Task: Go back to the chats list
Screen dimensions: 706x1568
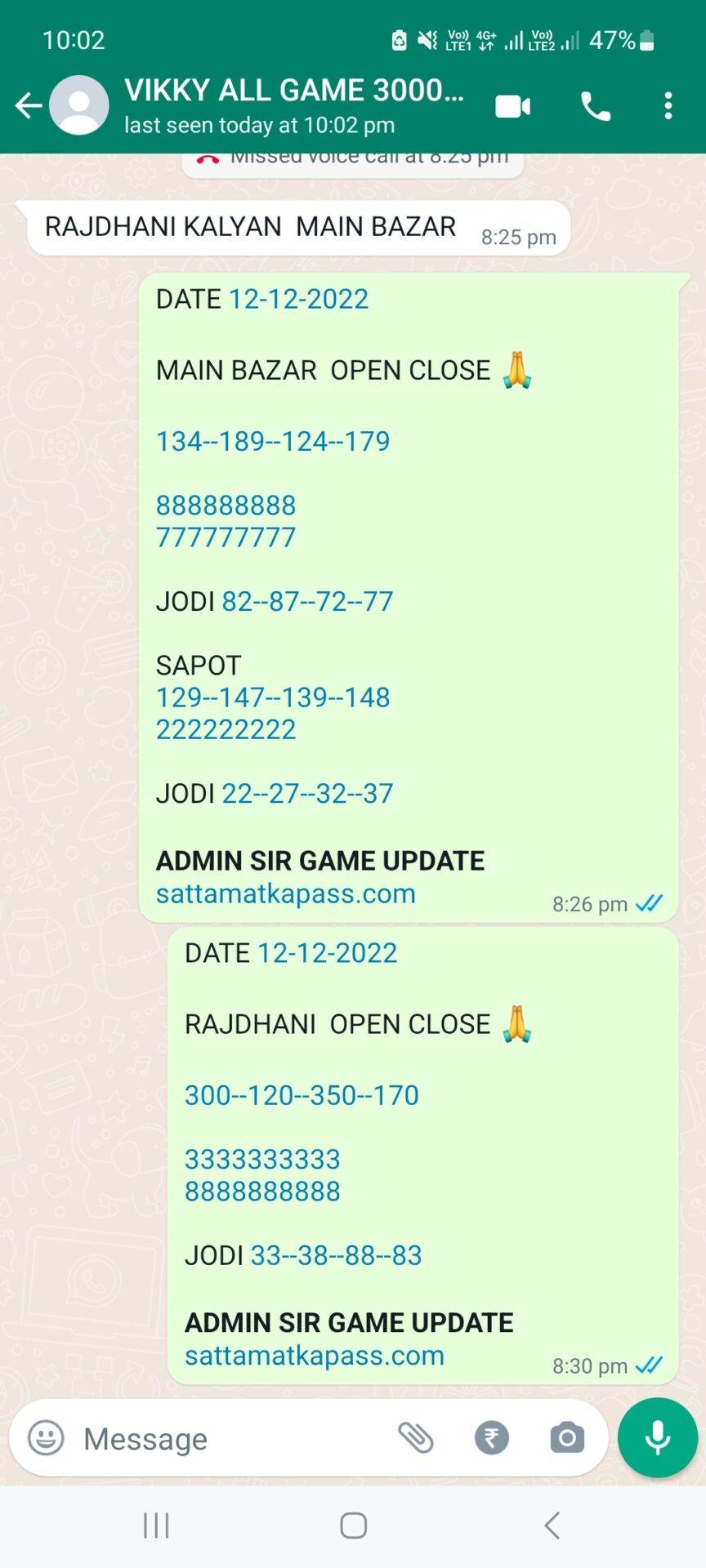Action: click(x=29, y=105)
